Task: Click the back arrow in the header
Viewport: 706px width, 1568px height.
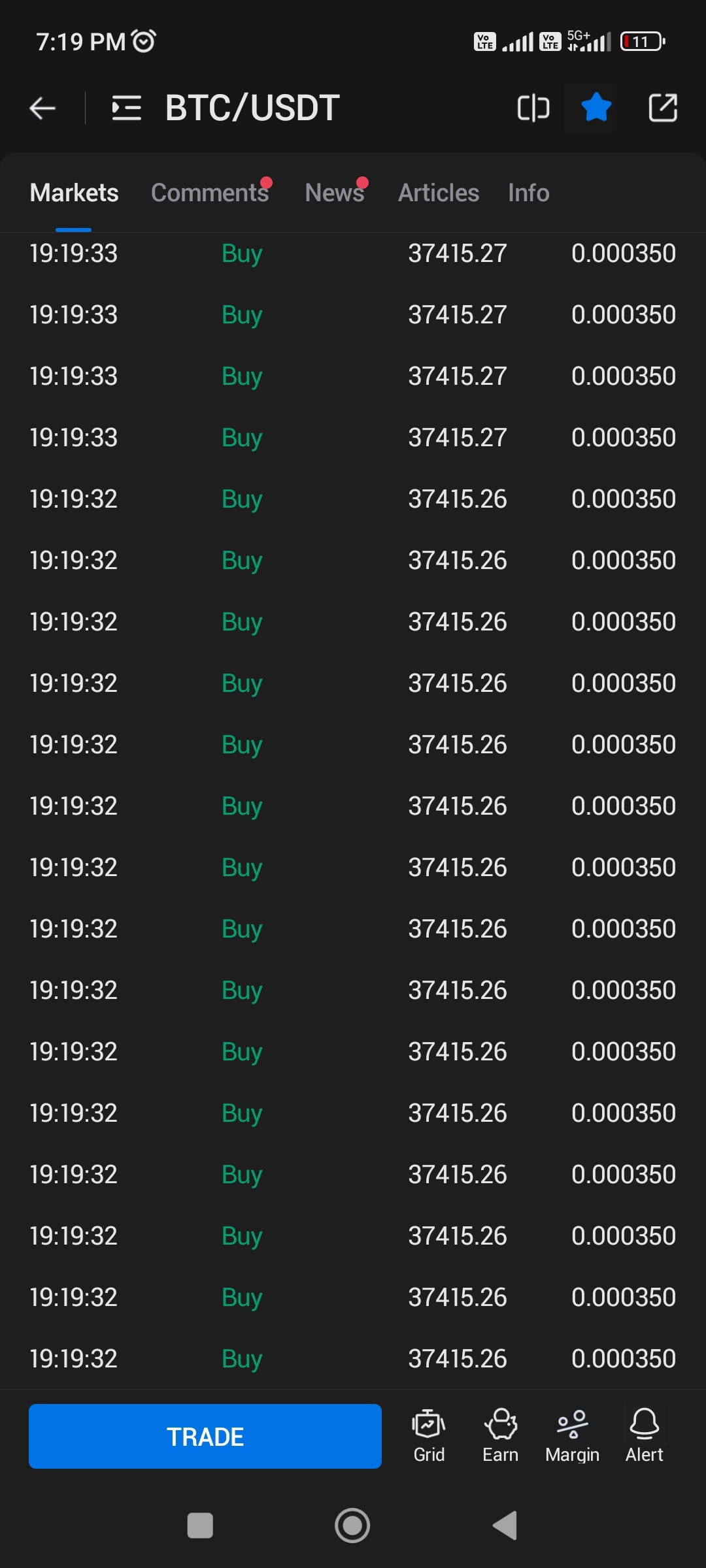Action: tap(41, 108)
